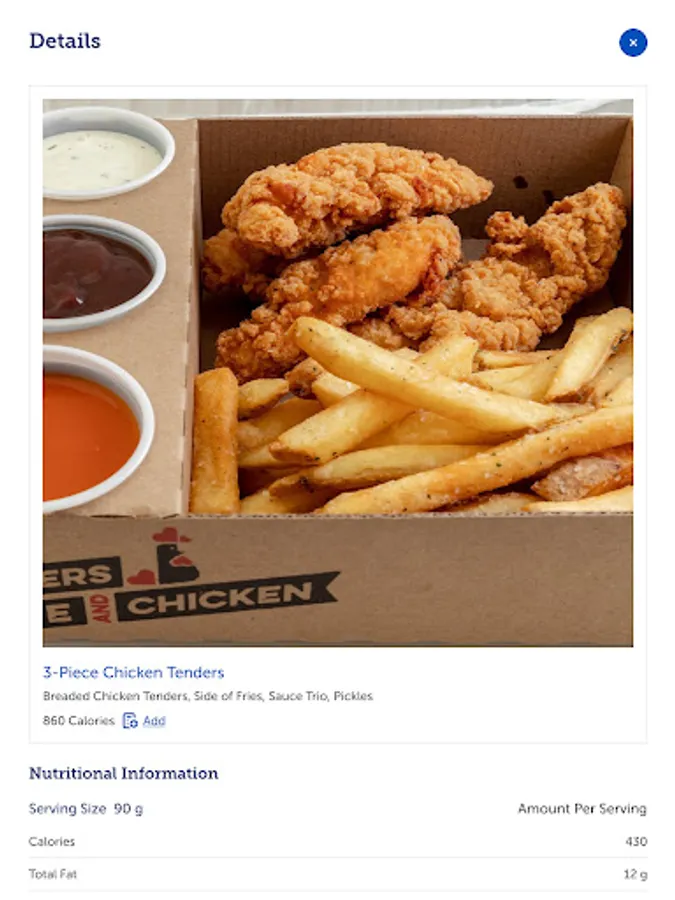675x900 pixels.
Task: Close the Details dialog
Action: tap(633, 43)
